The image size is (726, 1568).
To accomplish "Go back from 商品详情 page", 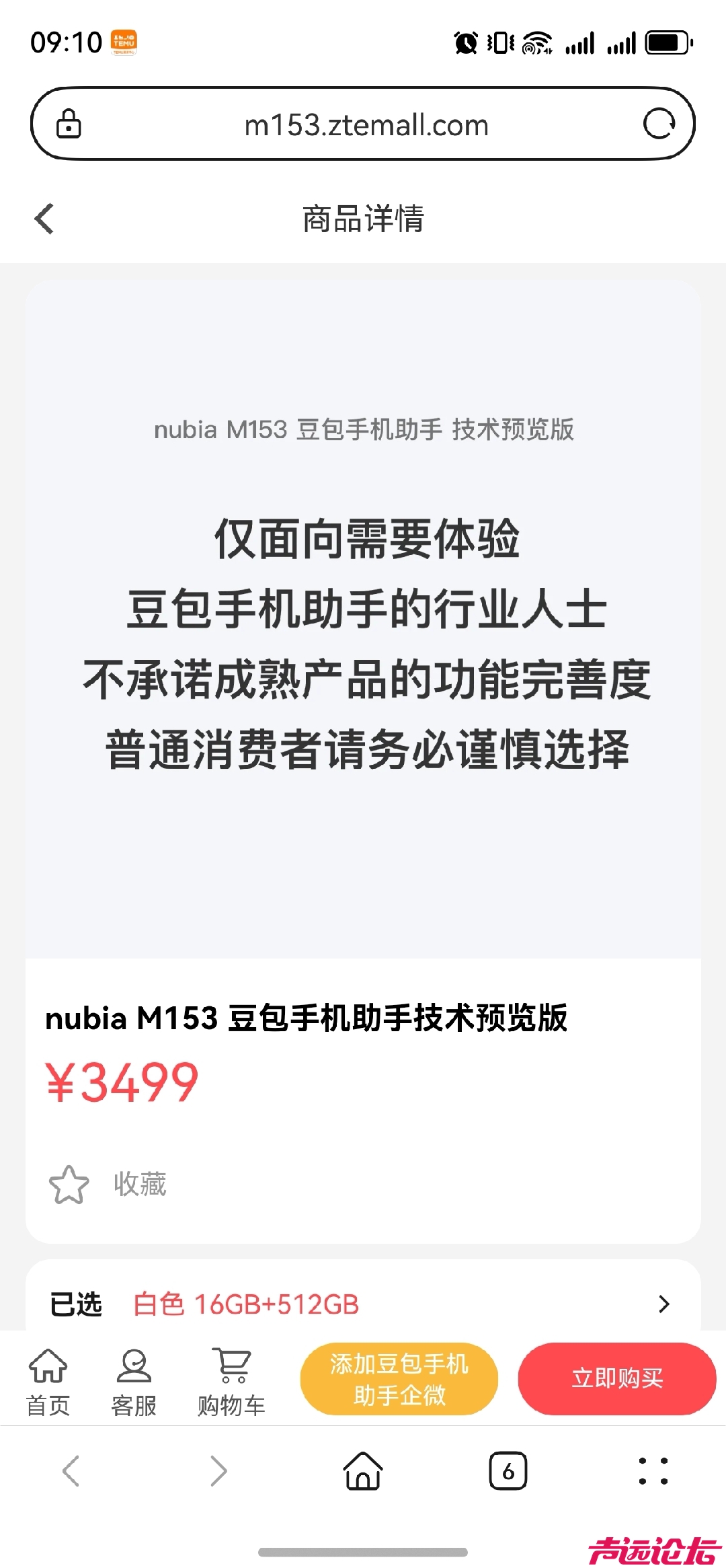I will (44, 219).
